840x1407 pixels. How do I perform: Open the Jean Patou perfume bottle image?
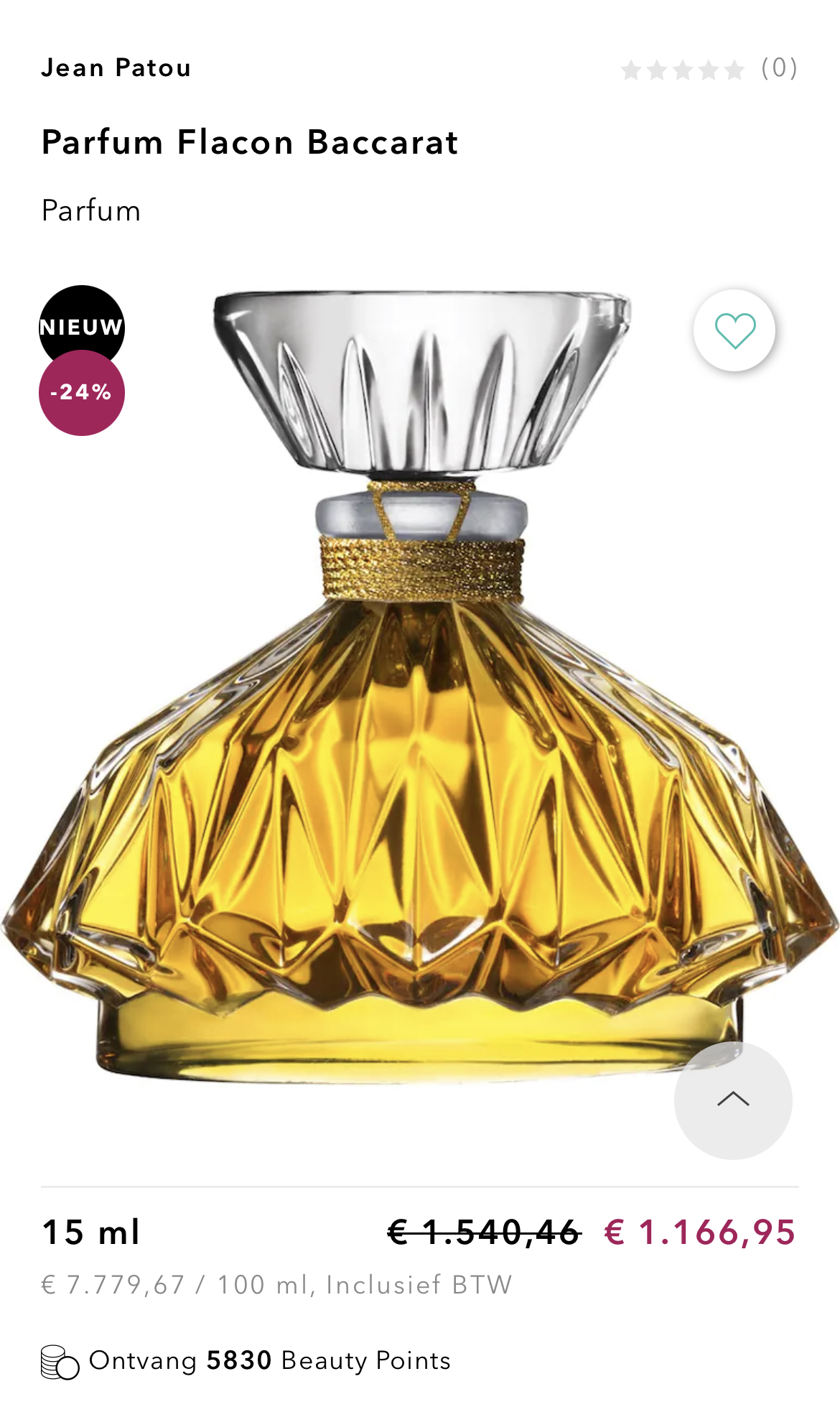click(420, 718)
